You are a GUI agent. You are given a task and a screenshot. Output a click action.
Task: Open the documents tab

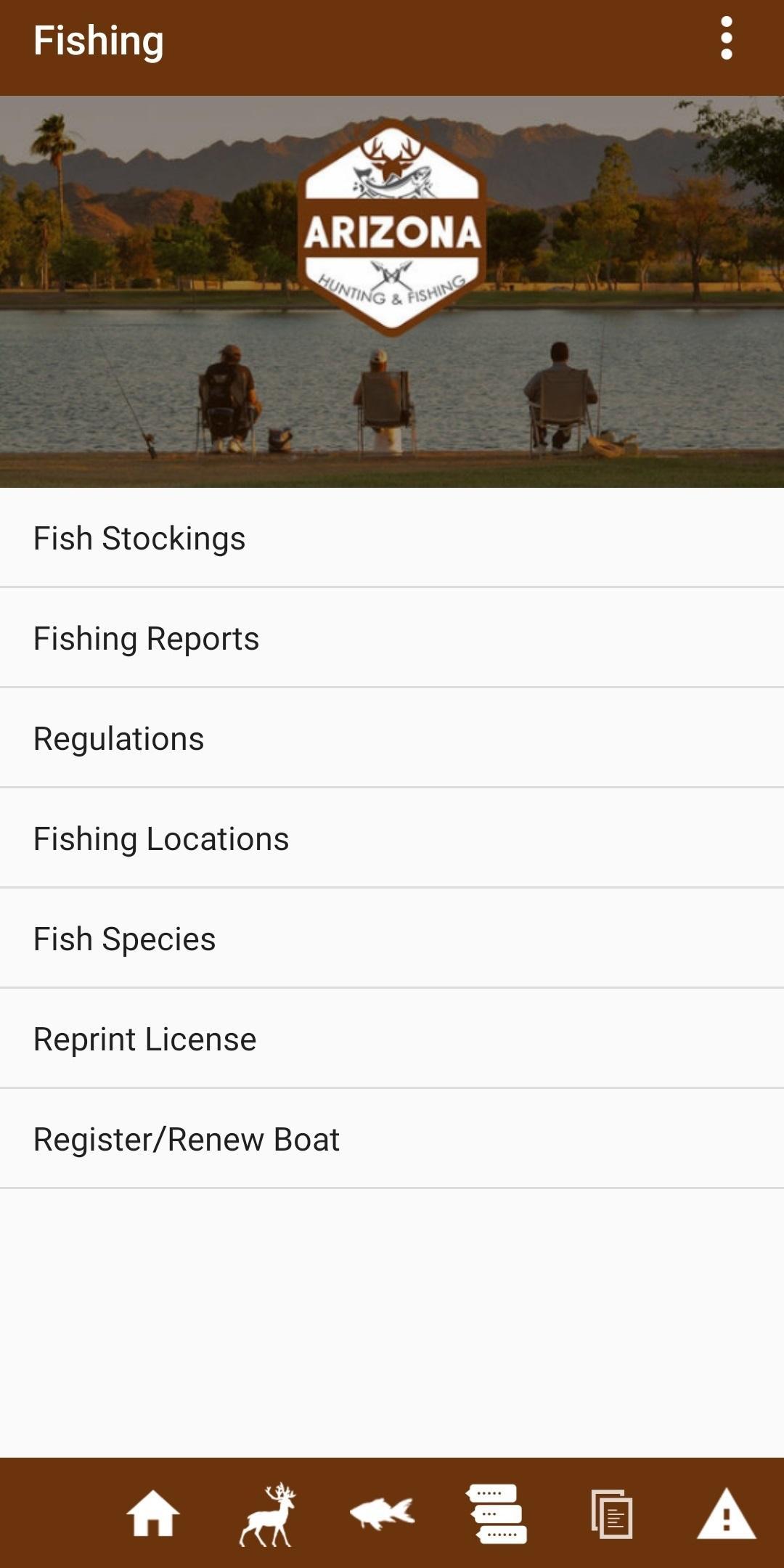[612, 1514]
